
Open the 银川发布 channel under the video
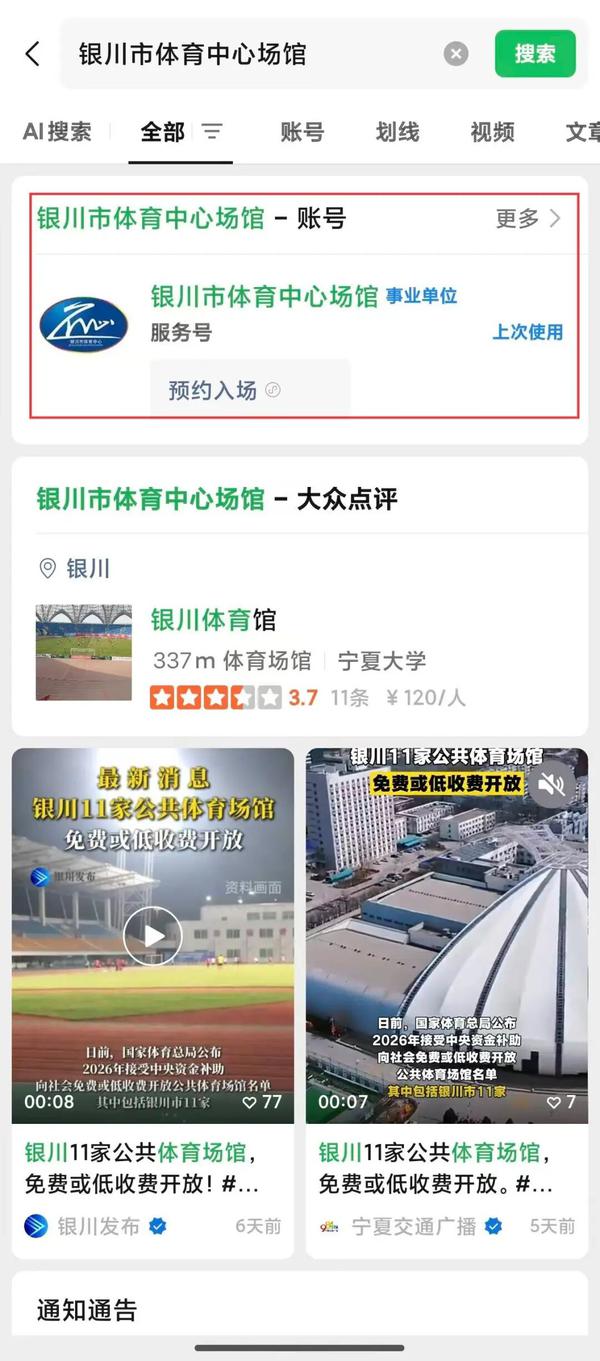pyautogui.click(x=97, y=1225)
